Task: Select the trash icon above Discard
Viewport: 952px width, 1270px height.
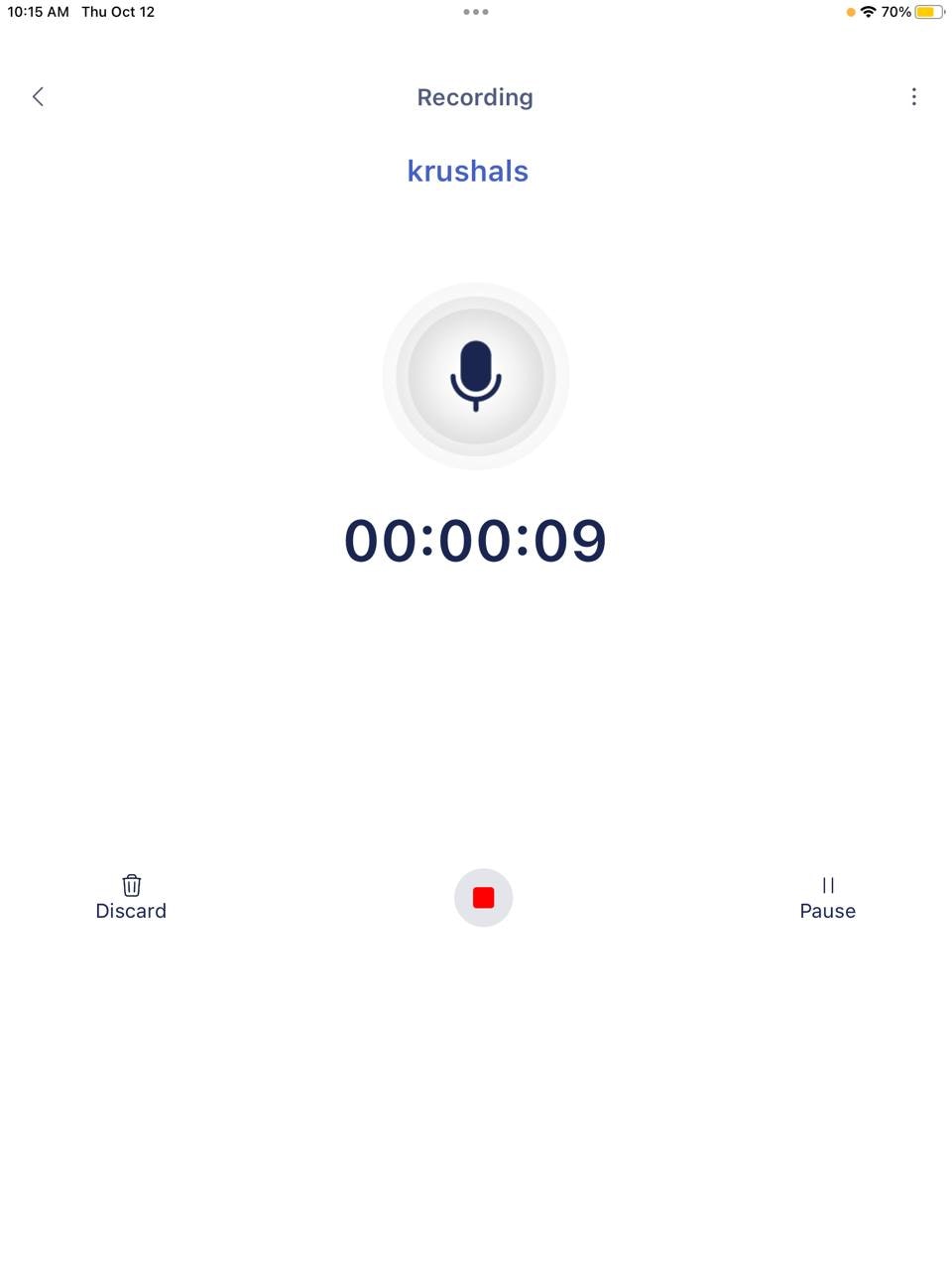Action: pos(130,885)
